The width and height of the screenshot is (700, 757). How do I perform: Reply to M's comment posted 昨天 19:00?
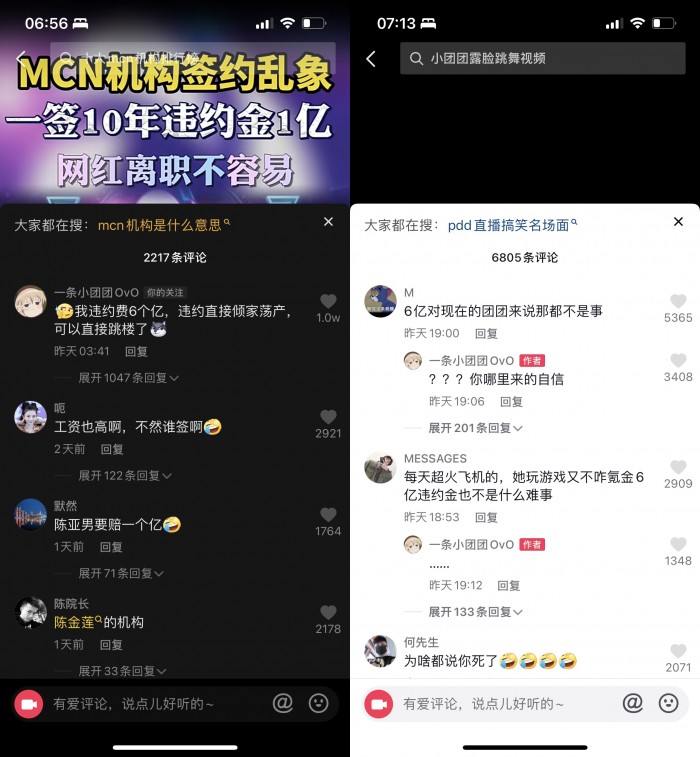(x=486, y=334)
